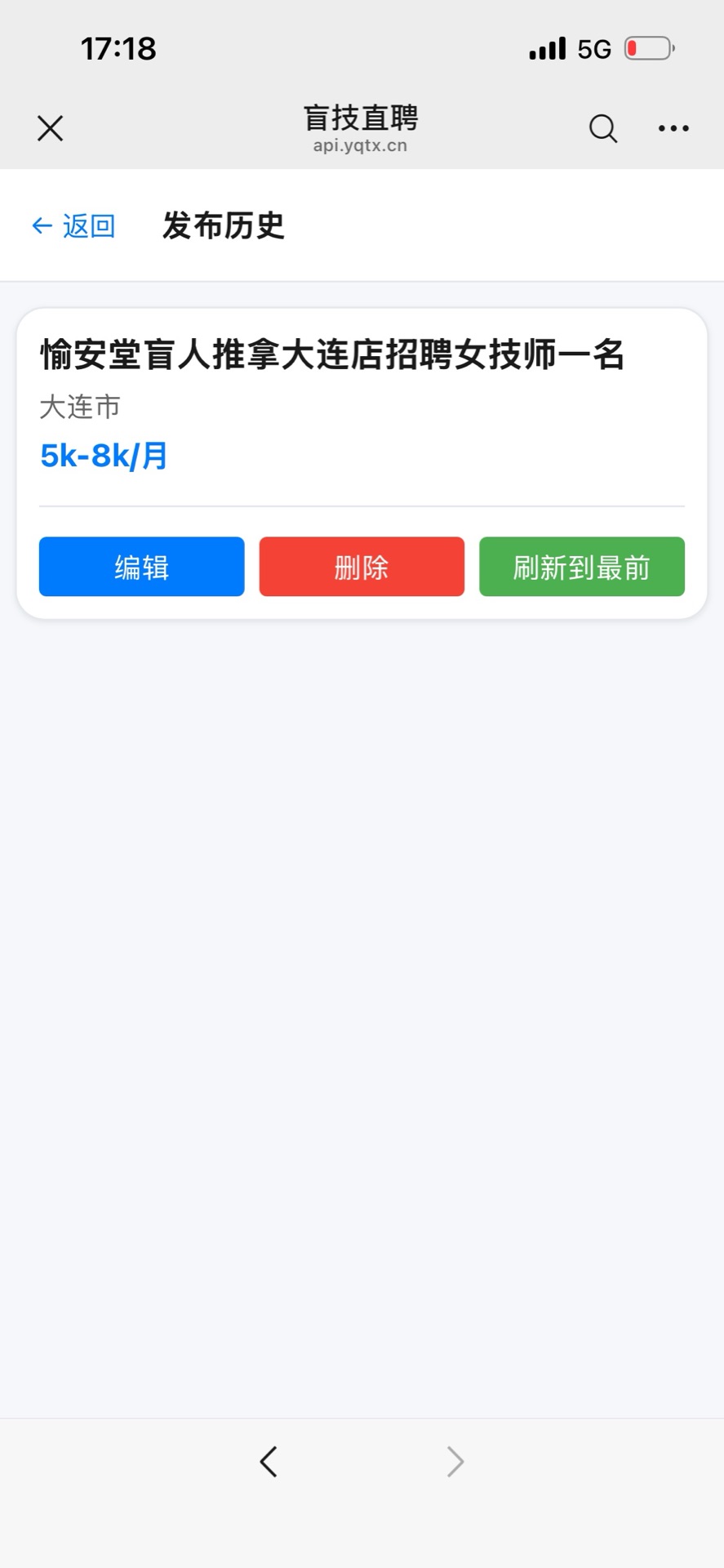The height and width of the screenshot is (1568, 724).
Task: Tap the site header 盲技直聘
Action: coord(362,118)
